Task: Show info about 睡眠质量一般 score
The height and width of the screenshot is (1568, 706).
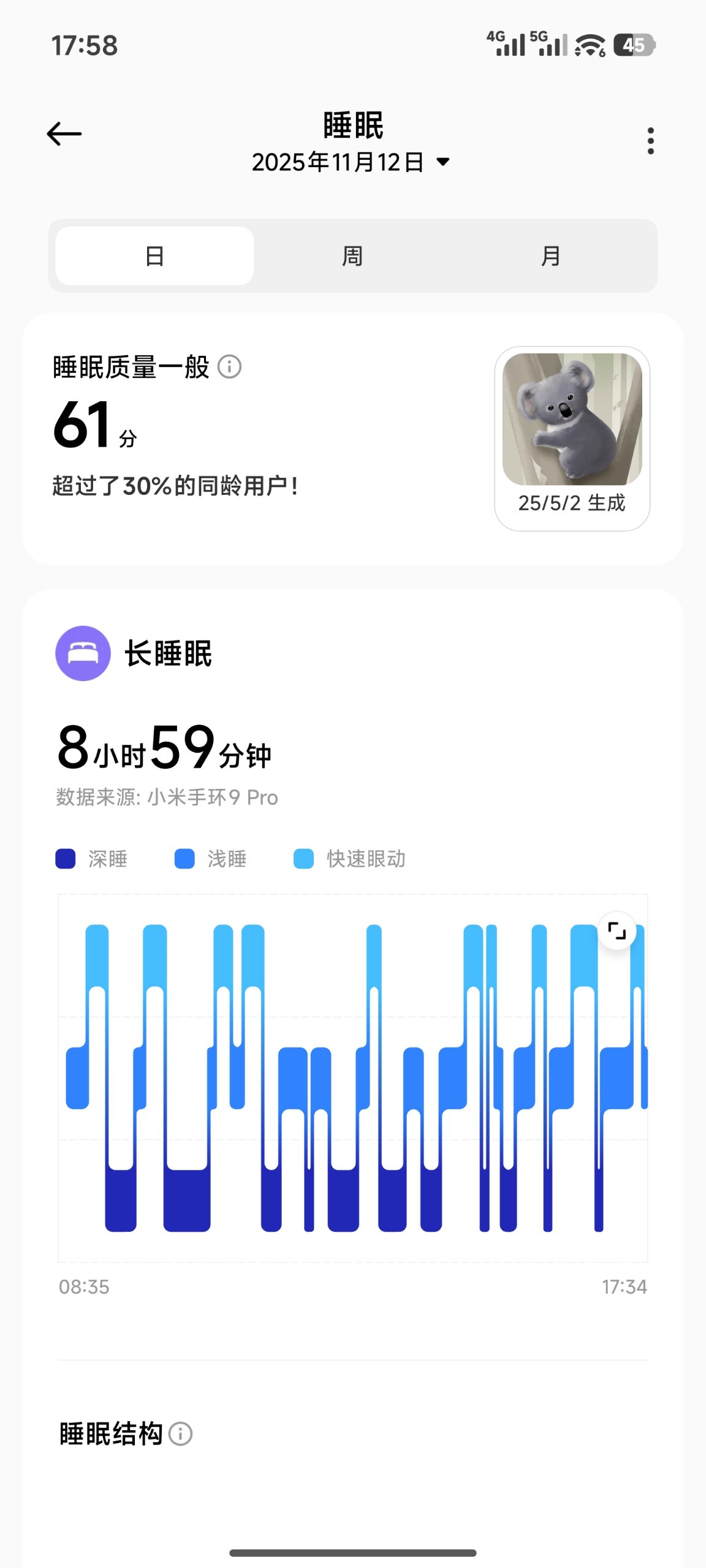Action: point(230,367)
